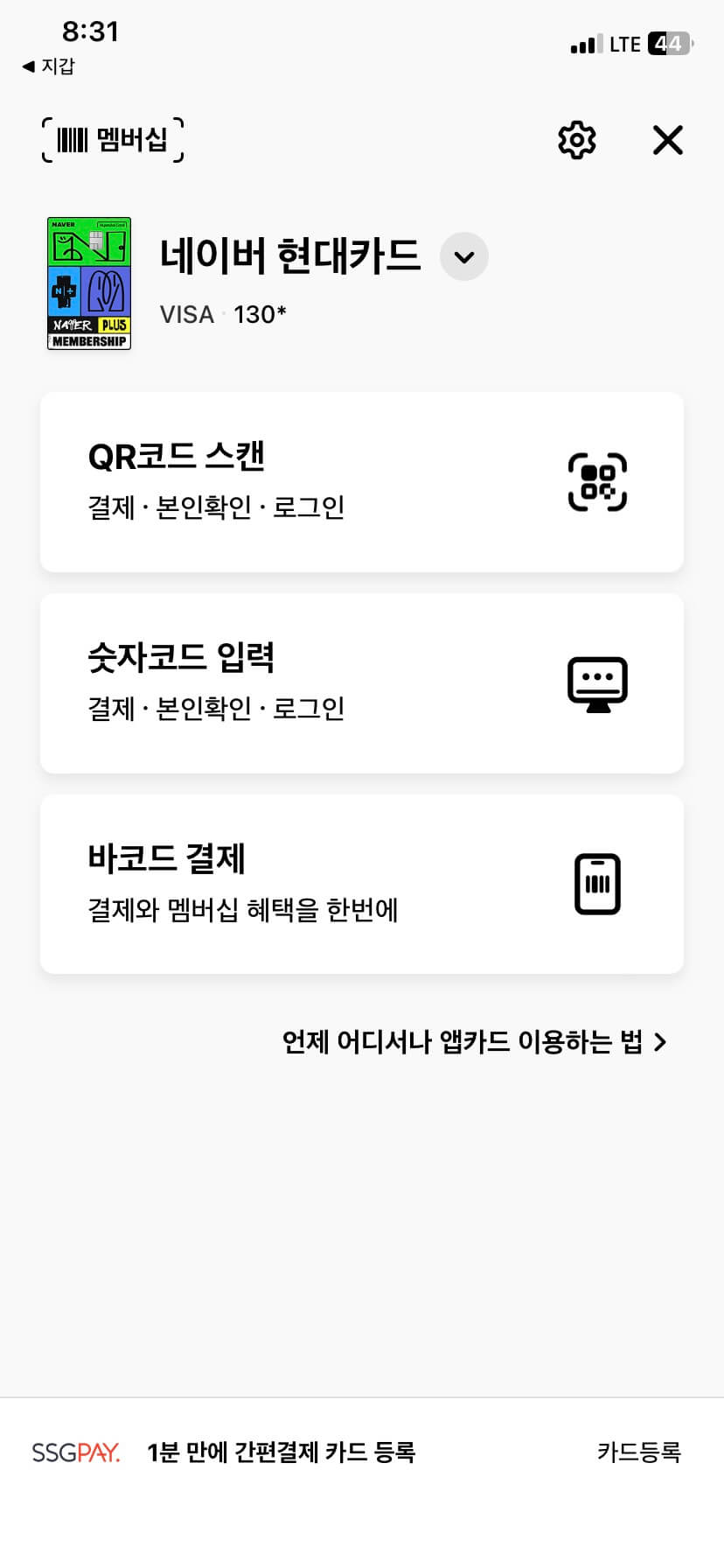This screenshot has height=1568, width=724.
Task: Select the 네이버 현대카드 membership card thumbnail
Action: pyautogui.click(x=88, y=282)
